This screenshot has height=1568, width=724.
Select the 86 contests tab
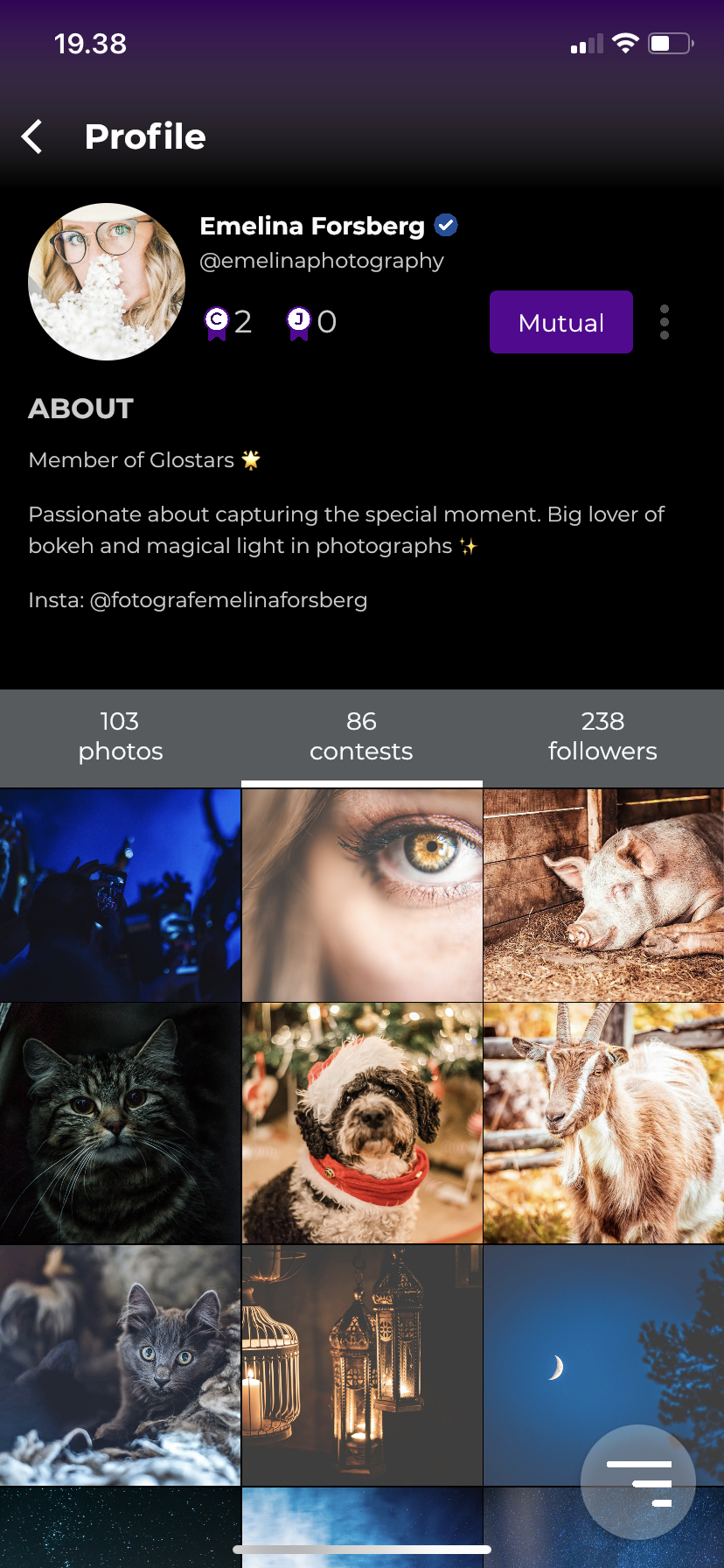click(x=361, y=737)
